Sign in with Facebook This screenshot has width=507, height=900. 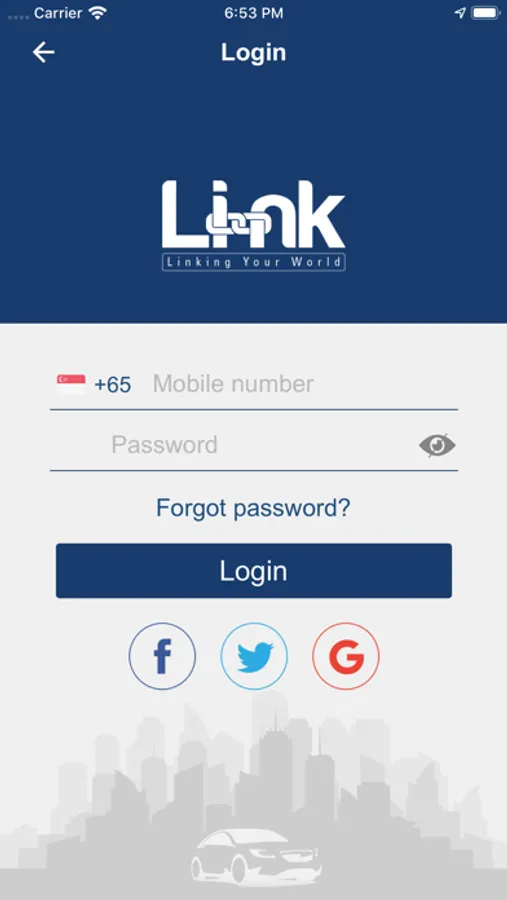pyautogui.click(x=162, y=656)
